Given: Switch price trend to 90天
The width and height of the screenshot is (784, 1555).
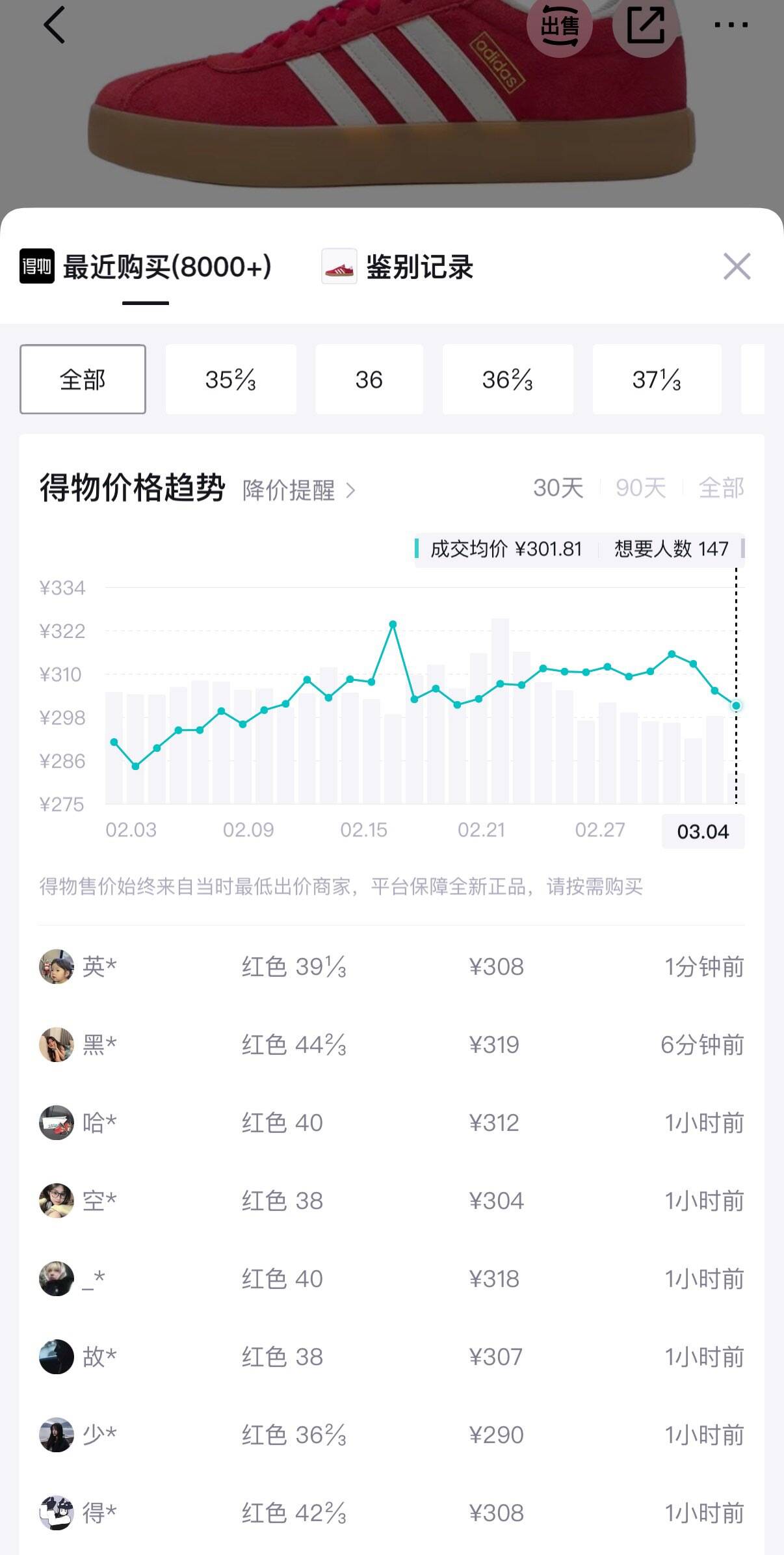Looking at the screenshot, I should click(x=640, y=488).
